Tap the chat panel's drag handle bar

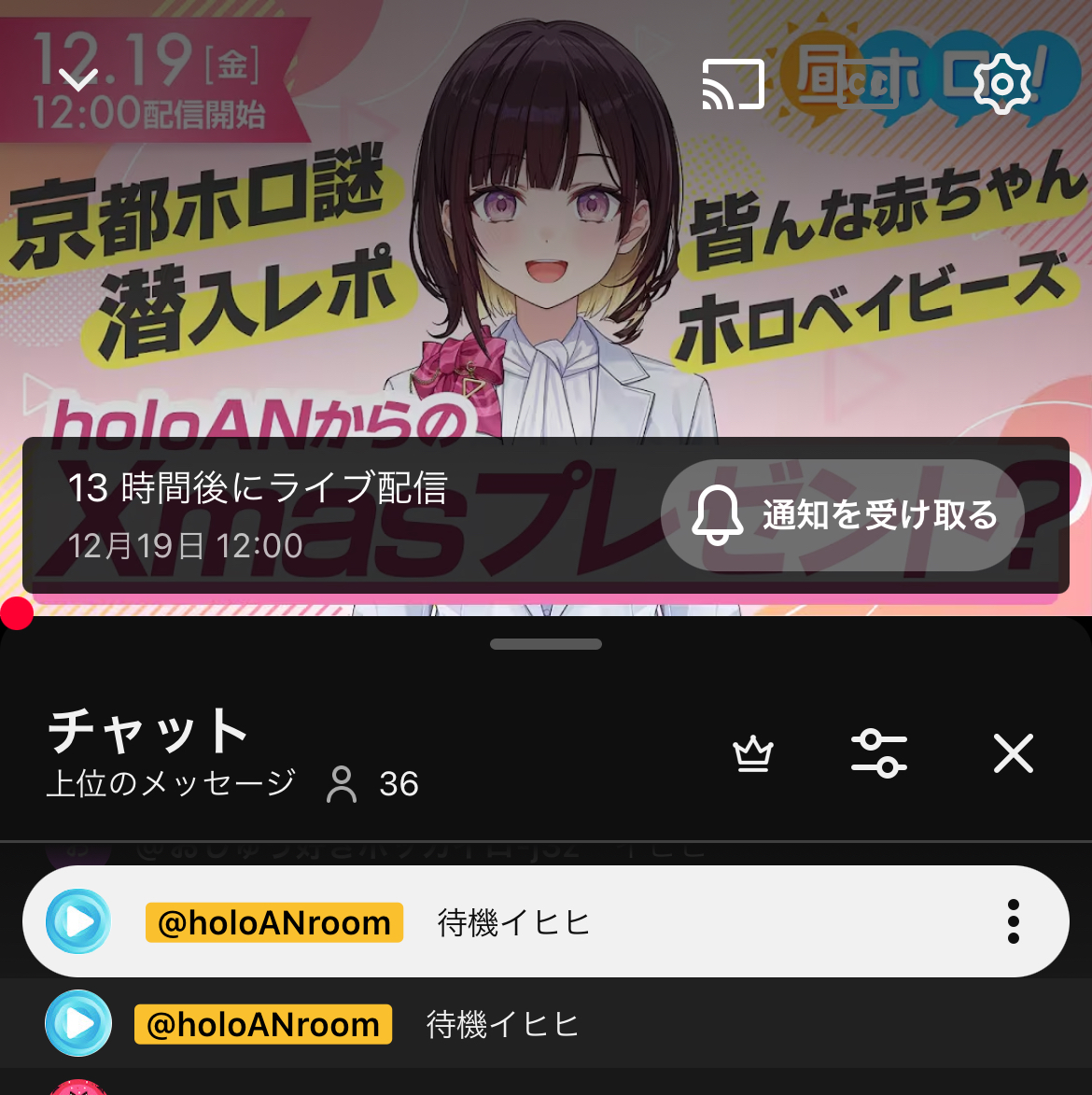546,644
